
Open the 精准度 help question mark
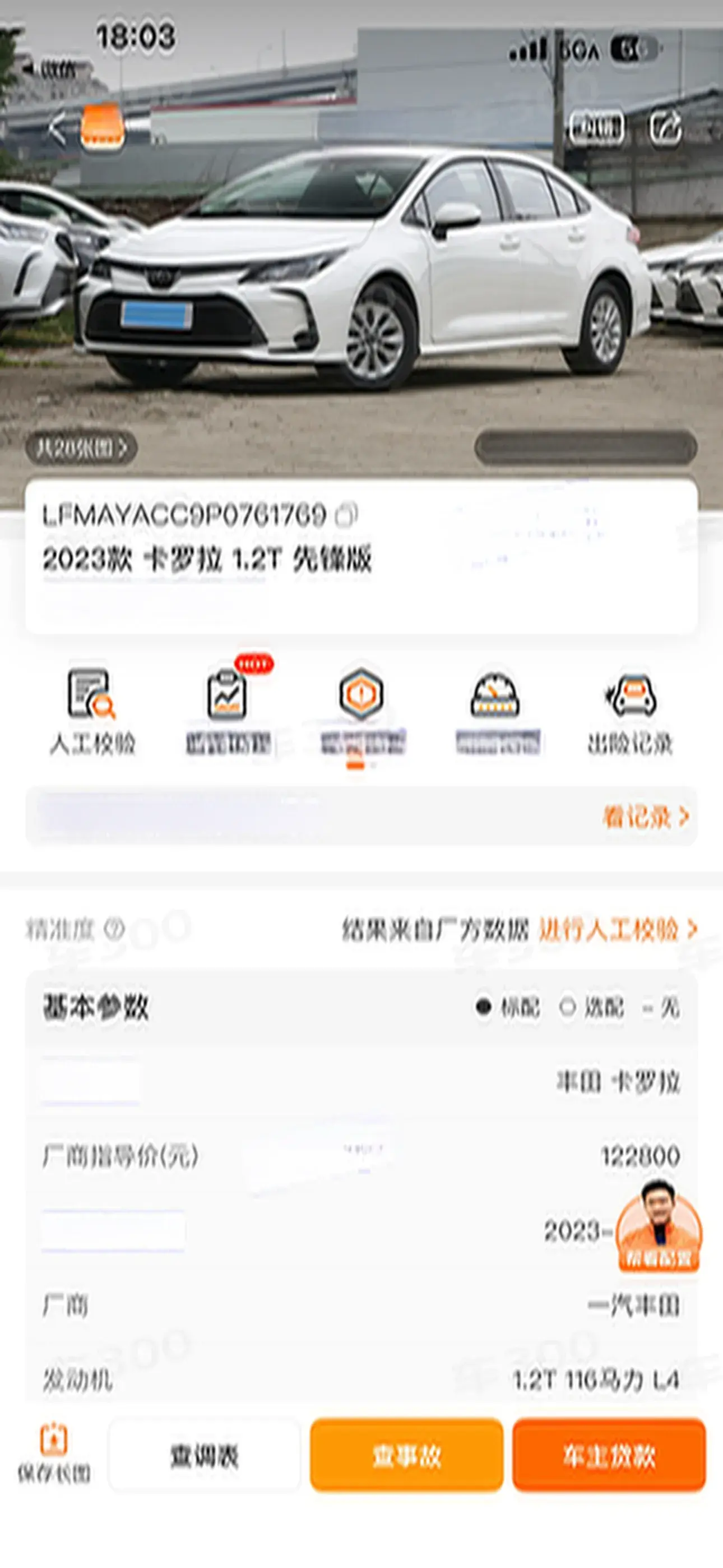(114, 929)
